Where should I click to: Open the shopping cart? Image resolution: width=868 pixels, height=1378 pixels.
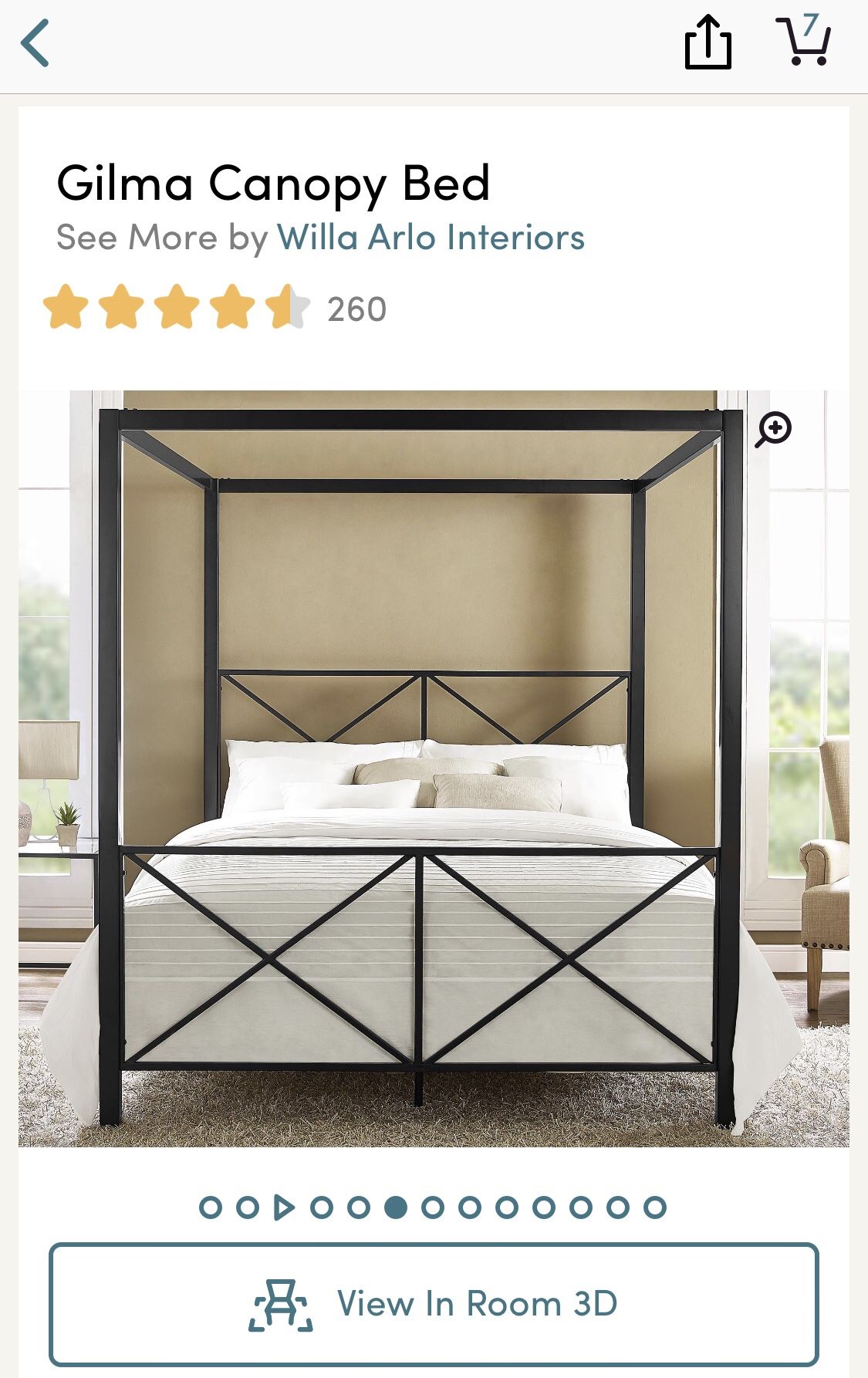pos(804,41)
